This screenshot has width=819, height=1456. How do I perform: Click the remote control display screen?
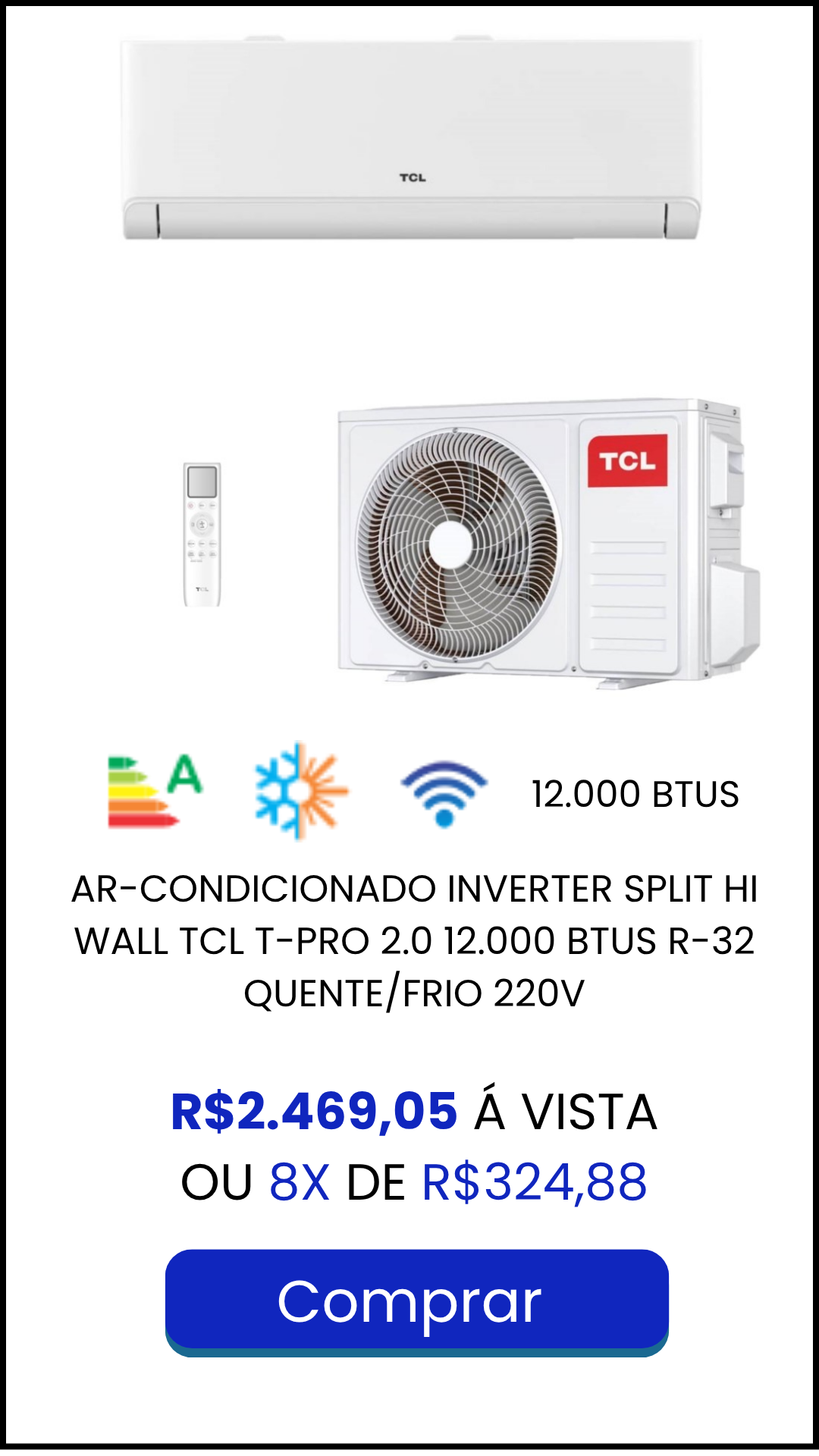click(202, 482)
